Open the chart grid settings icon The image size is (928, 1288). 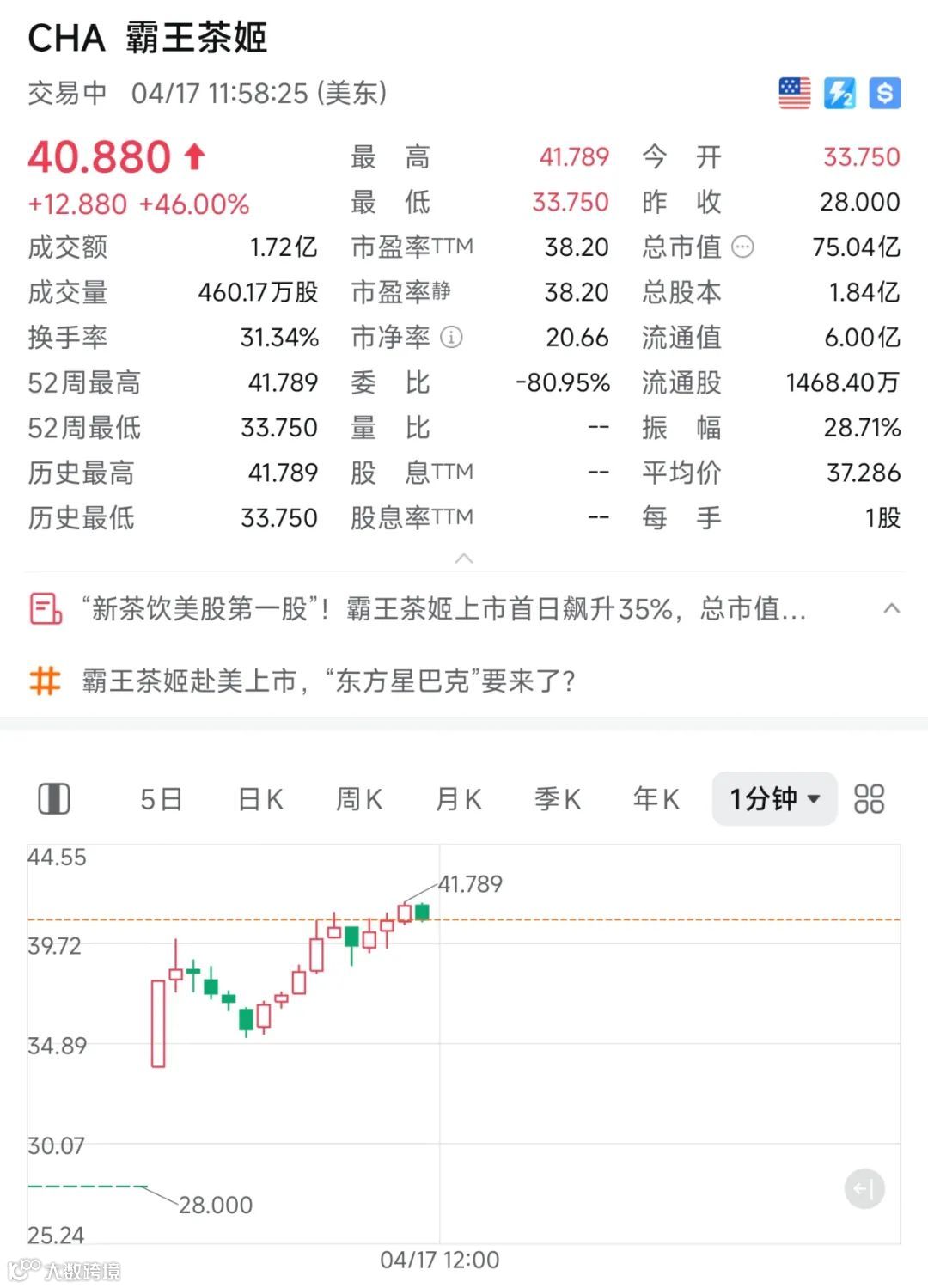[869, 799]
